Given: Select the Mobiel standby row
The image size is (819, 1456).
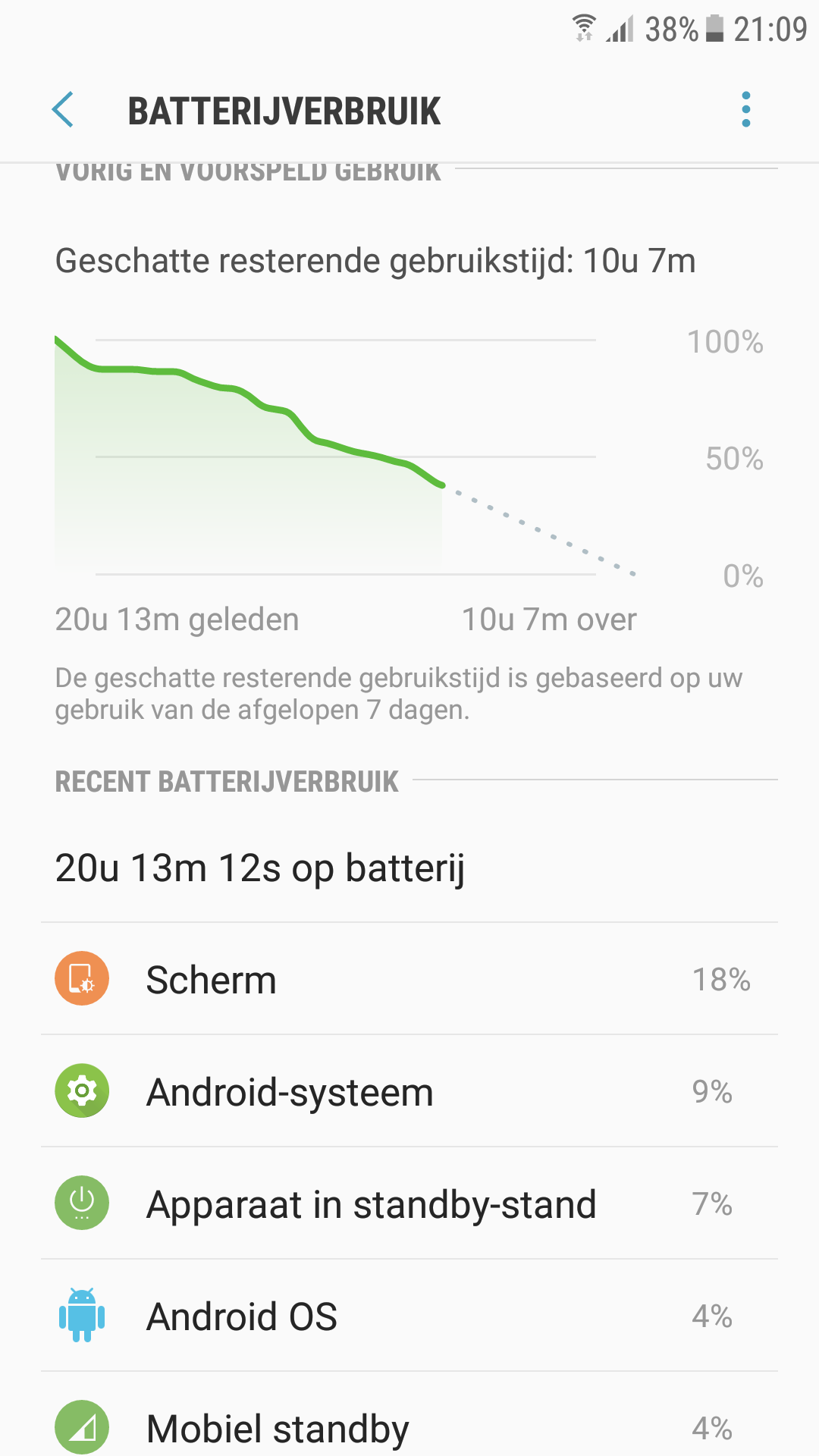Looking at the screenshot, I should click(x=409, y=1414).
